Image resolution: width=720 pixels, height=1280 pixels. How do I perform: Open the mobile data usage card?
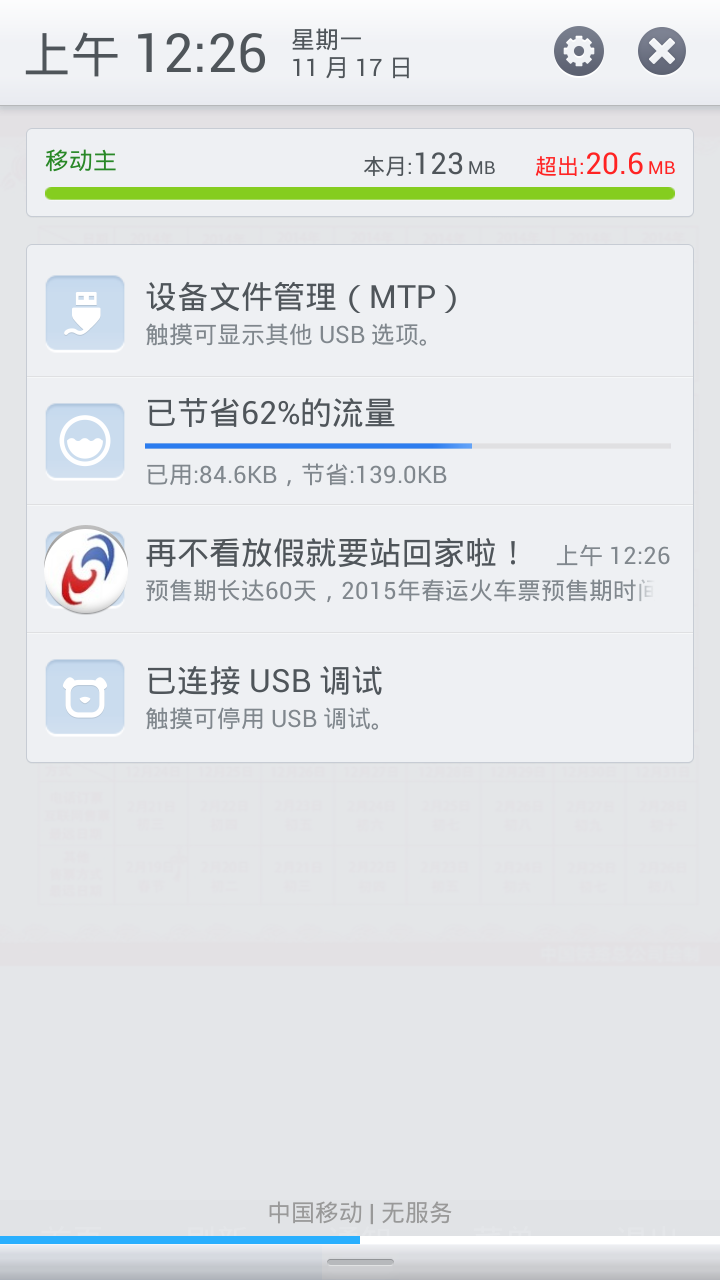[360, 173]
